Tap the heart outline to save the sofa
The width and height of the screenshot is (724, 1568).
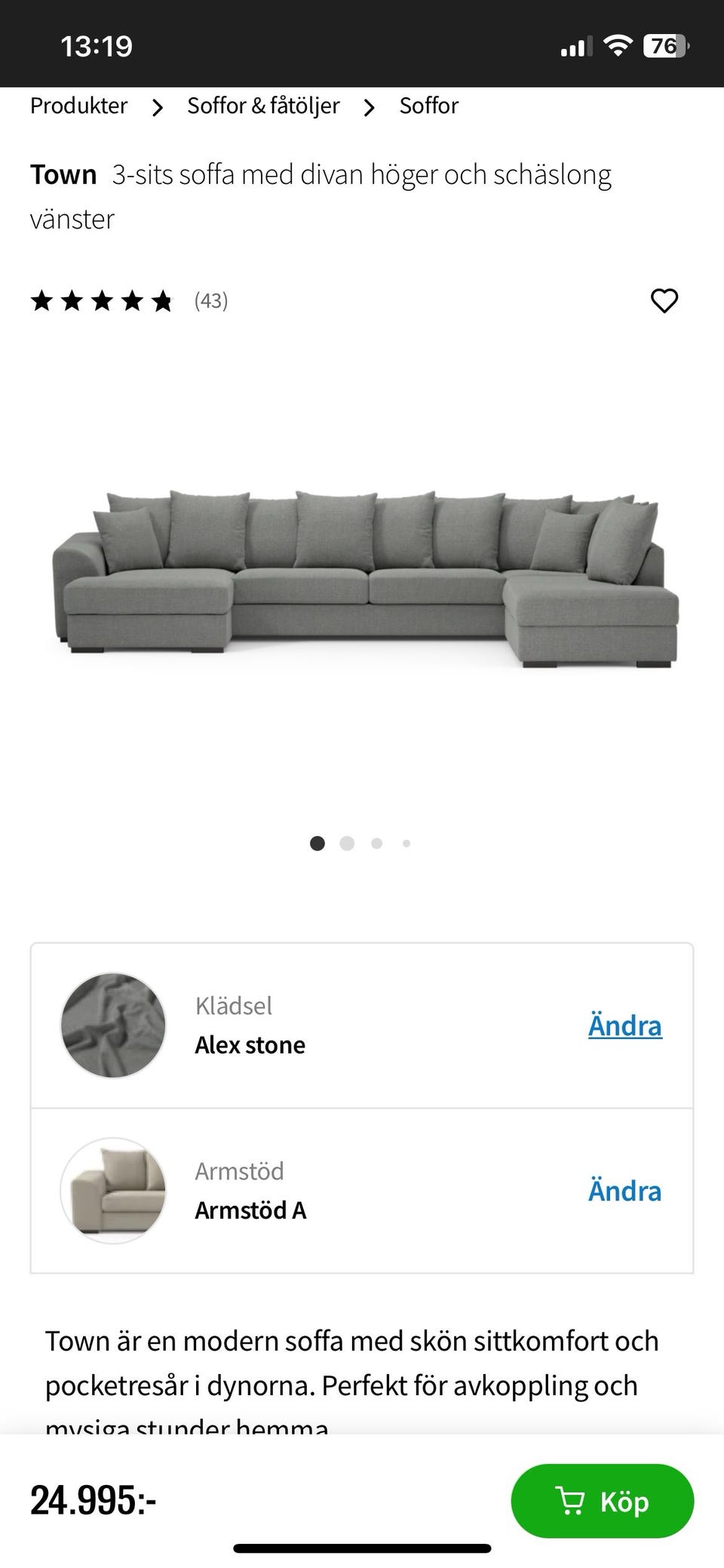(x=664, y=301)
